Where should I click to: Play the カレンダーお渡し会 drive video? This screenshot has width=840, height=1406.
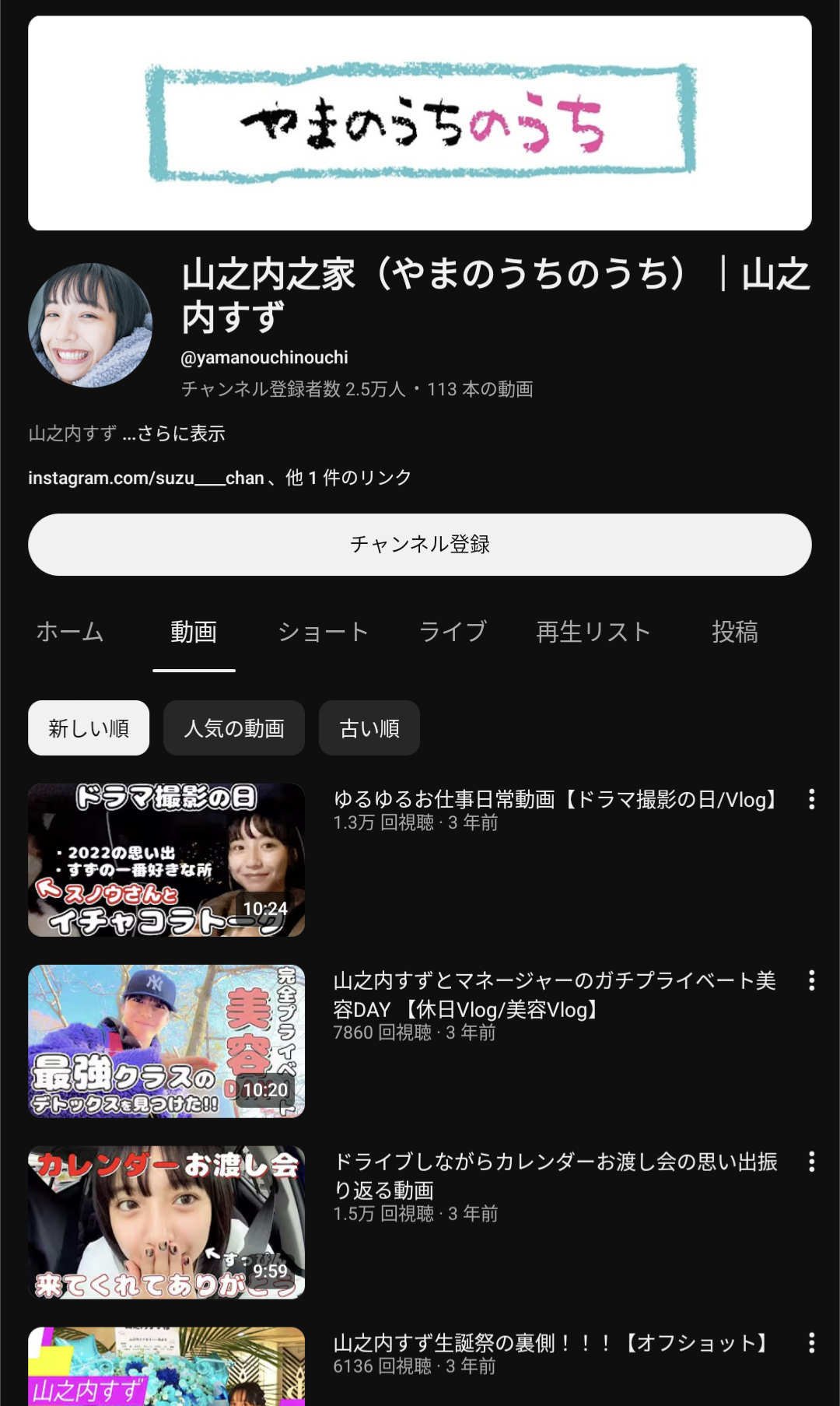(166, 1222)
